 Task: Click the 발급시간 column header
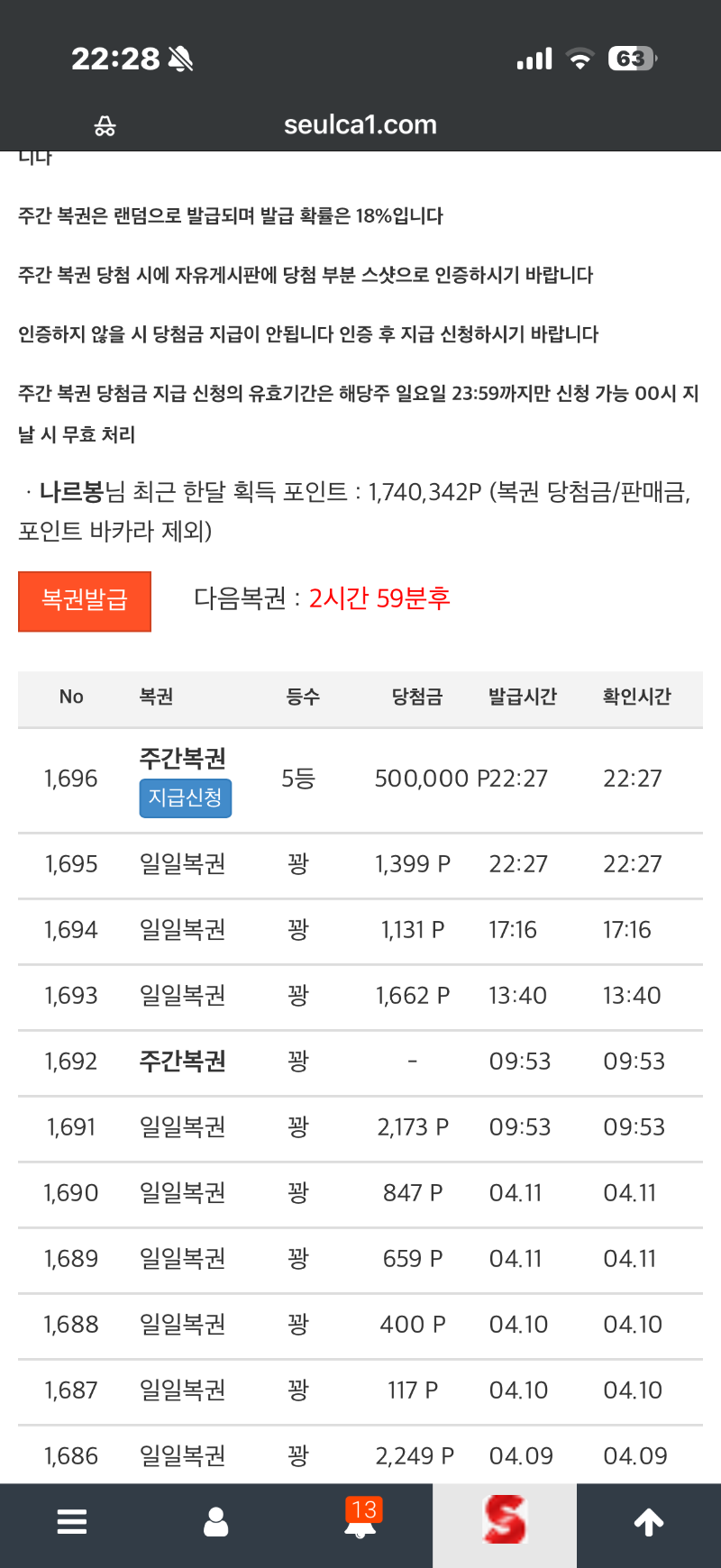521,697
